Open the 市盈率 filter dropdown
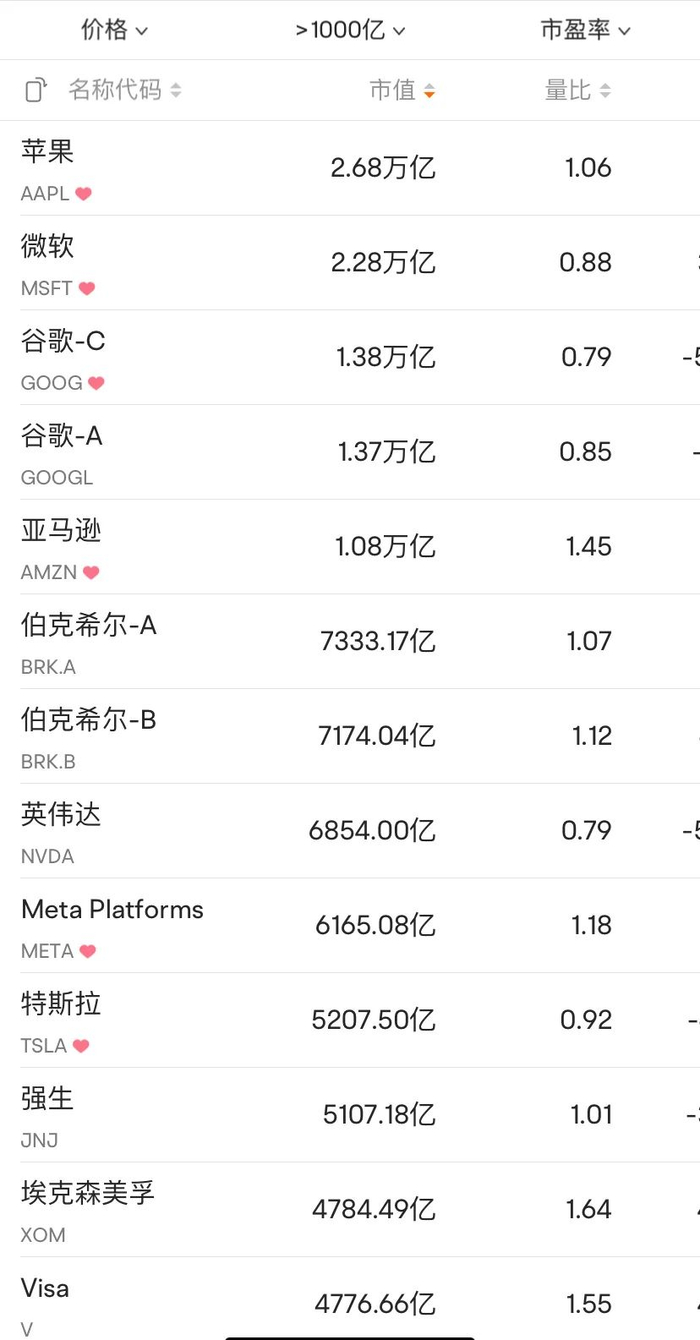Image resolution: width=700 pixels, height=1340 pixels. 585,30
